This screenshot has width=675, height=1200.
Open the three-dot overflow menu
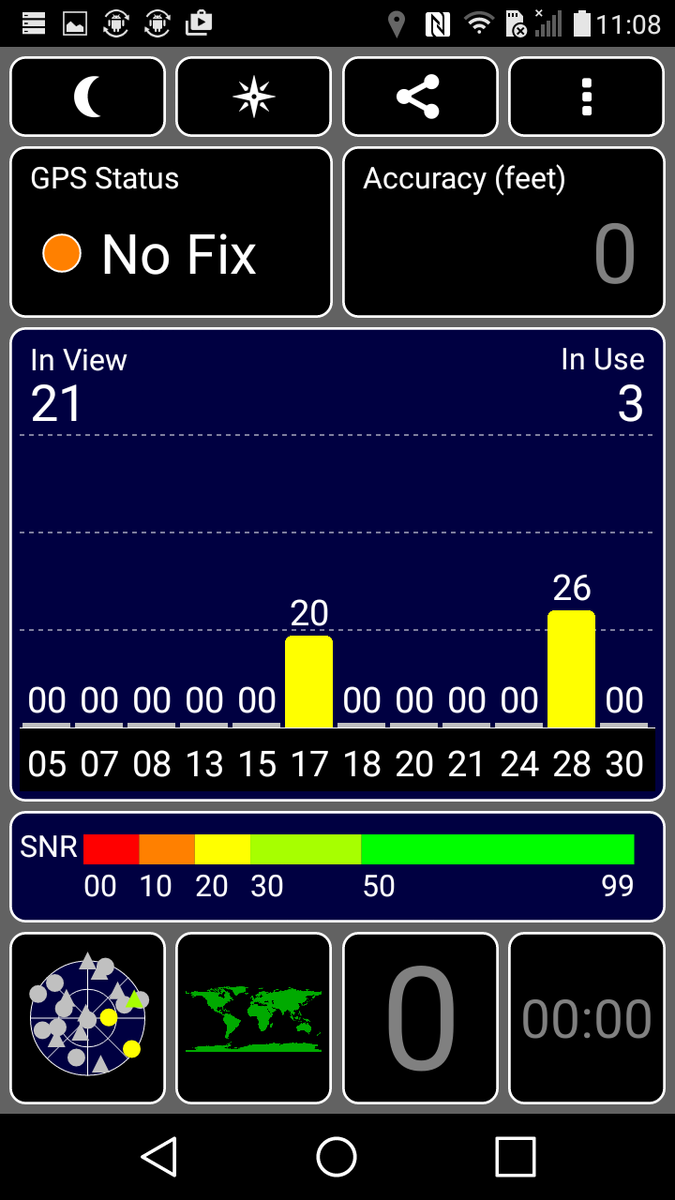(x=586, y=97)
